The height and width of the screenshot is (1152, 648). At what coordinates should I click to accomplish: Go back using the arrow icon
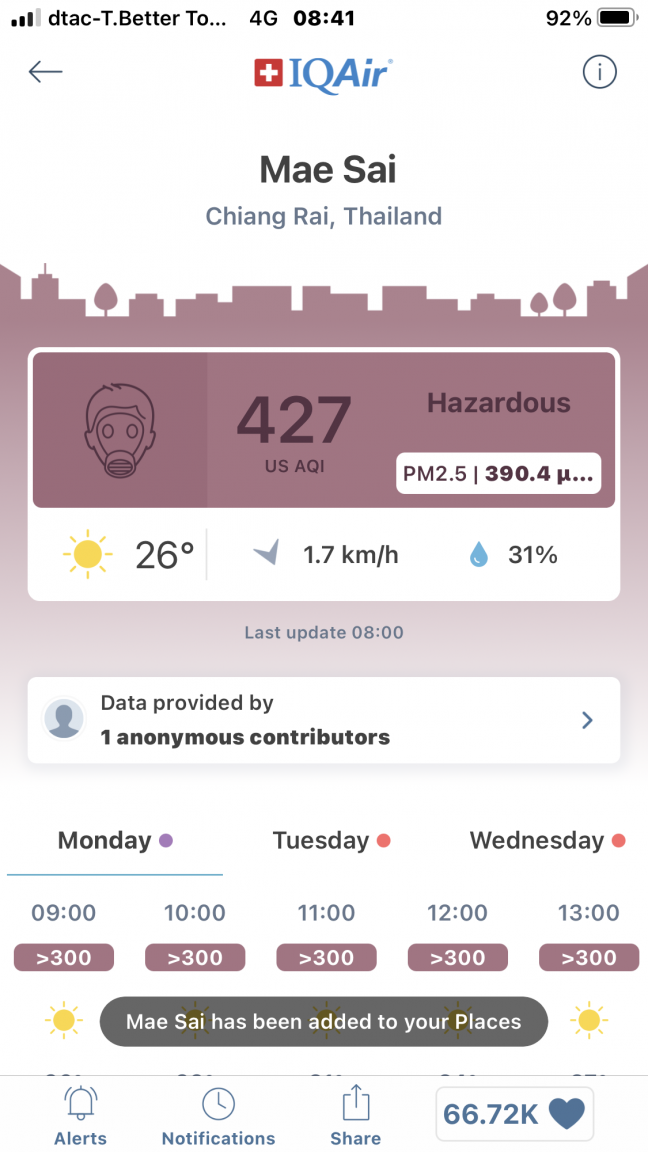pos(45,72)
